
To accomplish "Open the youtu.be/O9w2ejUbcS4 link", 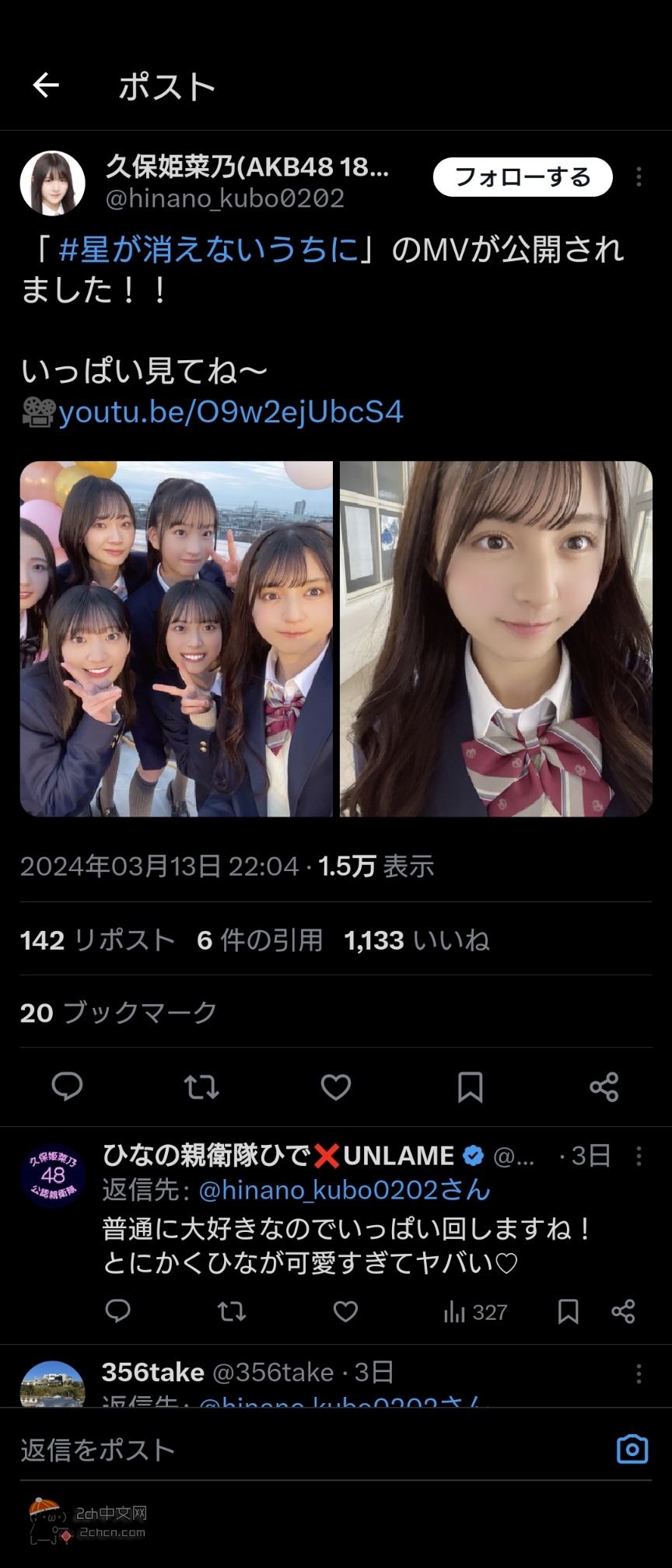I will 231,411.
